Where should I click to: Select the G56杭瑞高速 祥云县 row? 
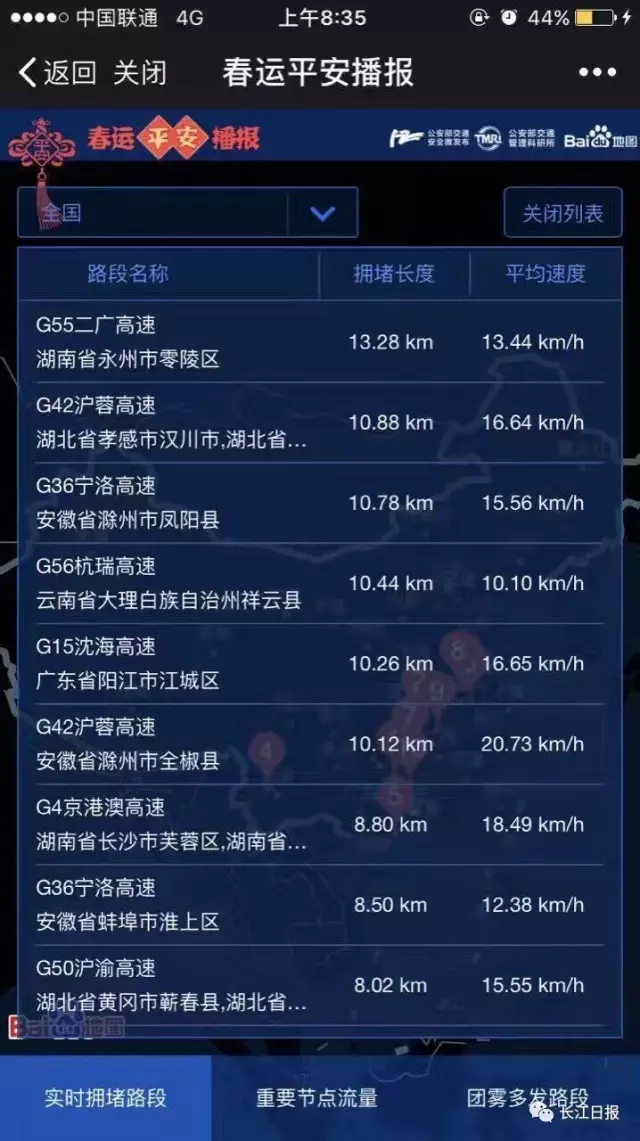click(x=320, y=583)
